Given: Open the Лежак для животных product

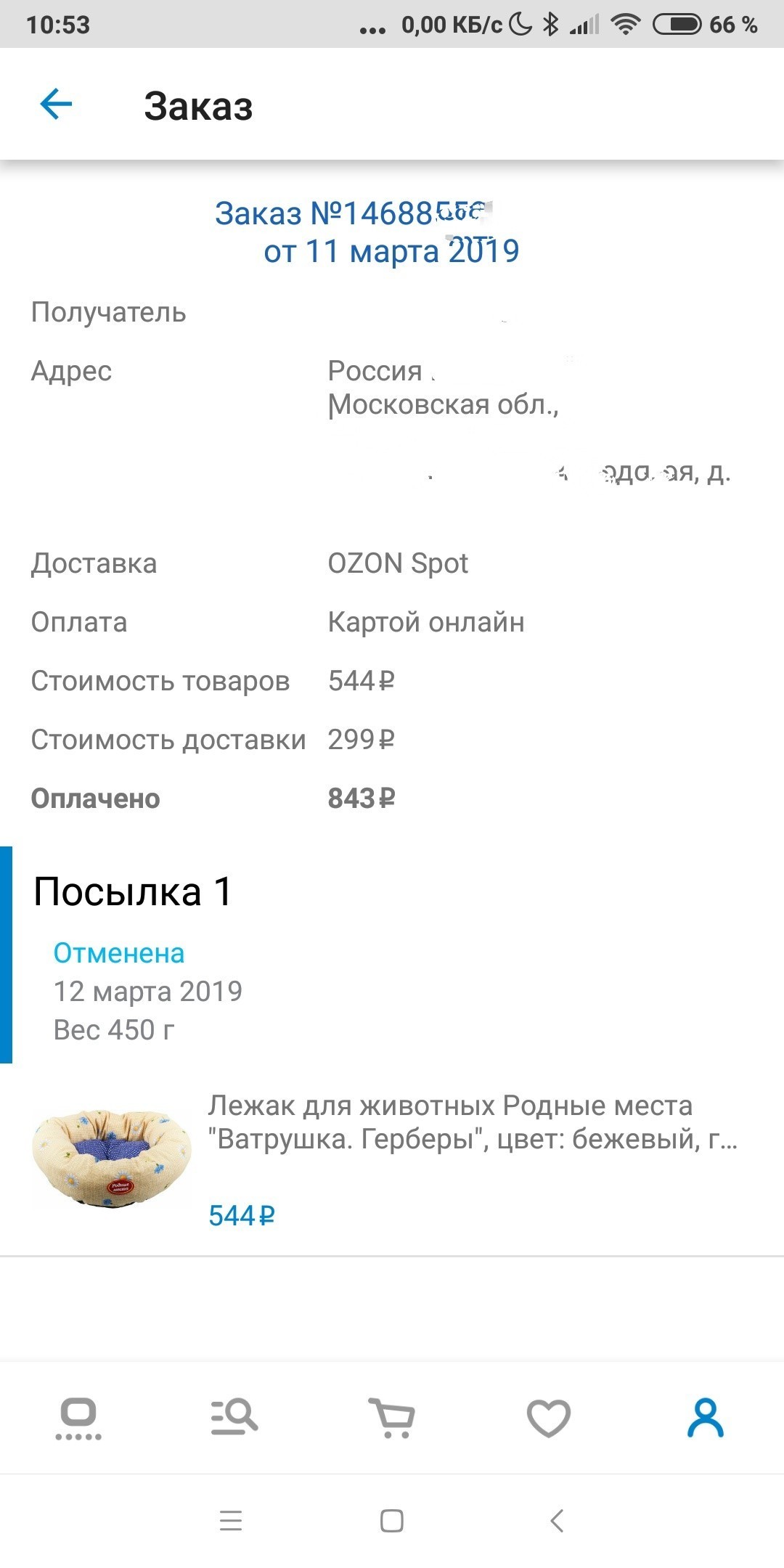Looking at the screenshot, I should (450, 1122).
